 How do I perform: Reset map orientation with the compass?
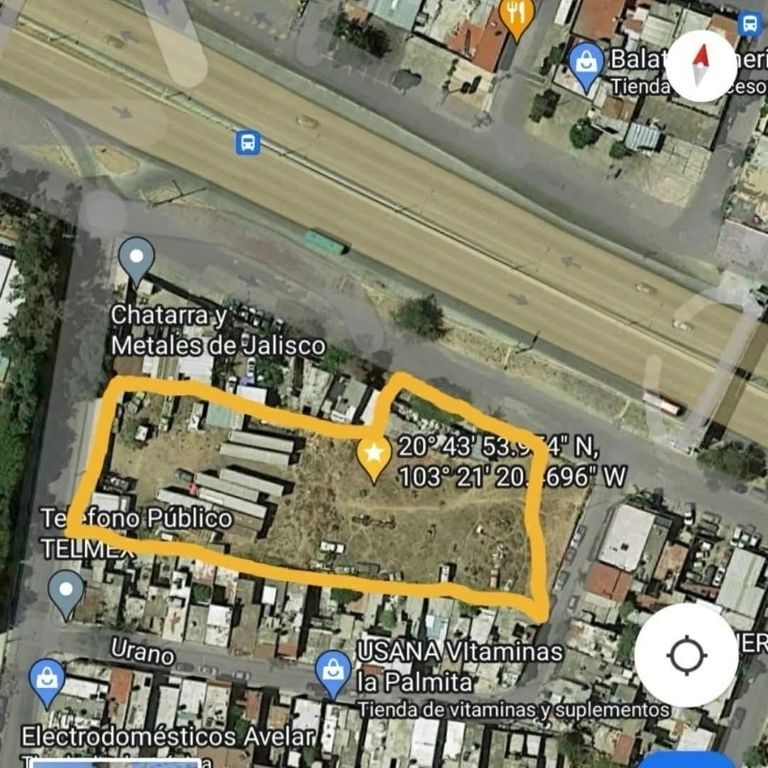coord(701,66)
